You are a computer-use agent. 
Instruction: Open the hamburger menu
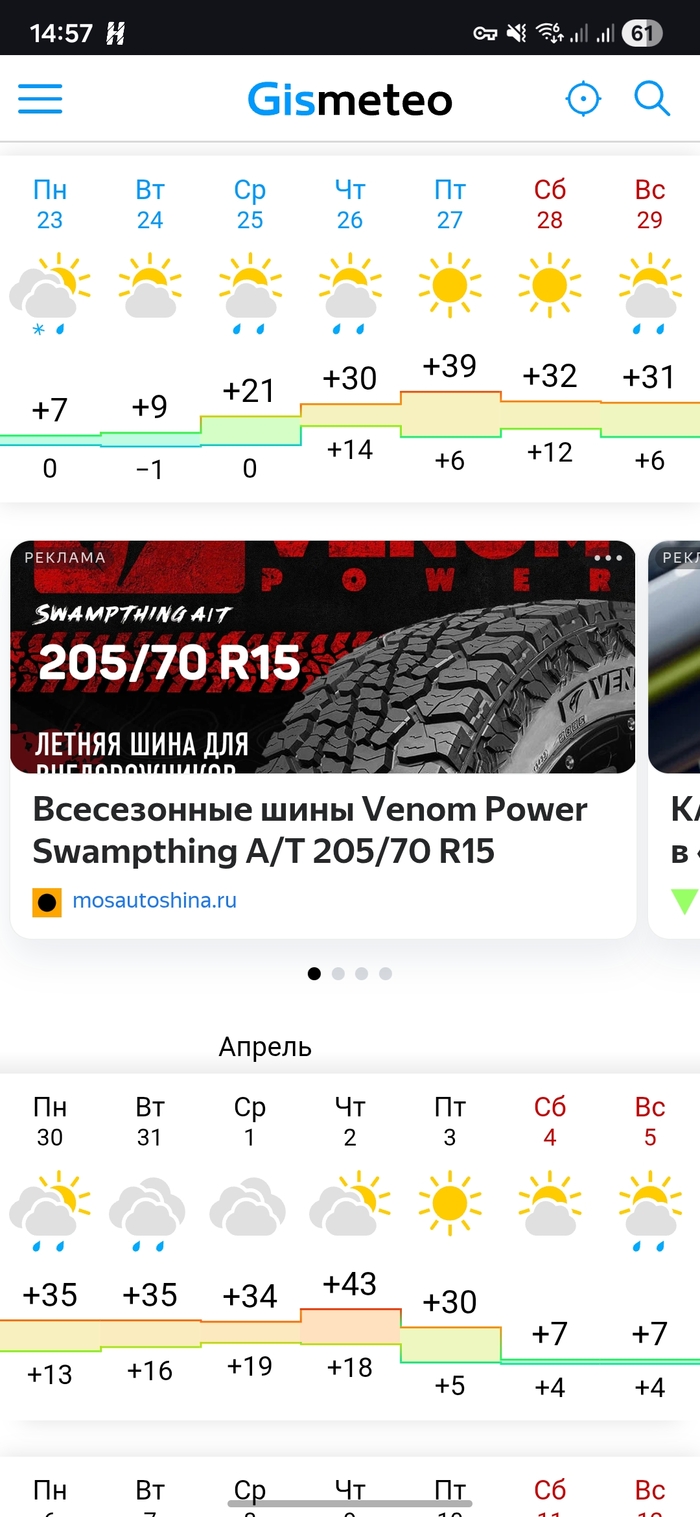(x=40, y=99)
